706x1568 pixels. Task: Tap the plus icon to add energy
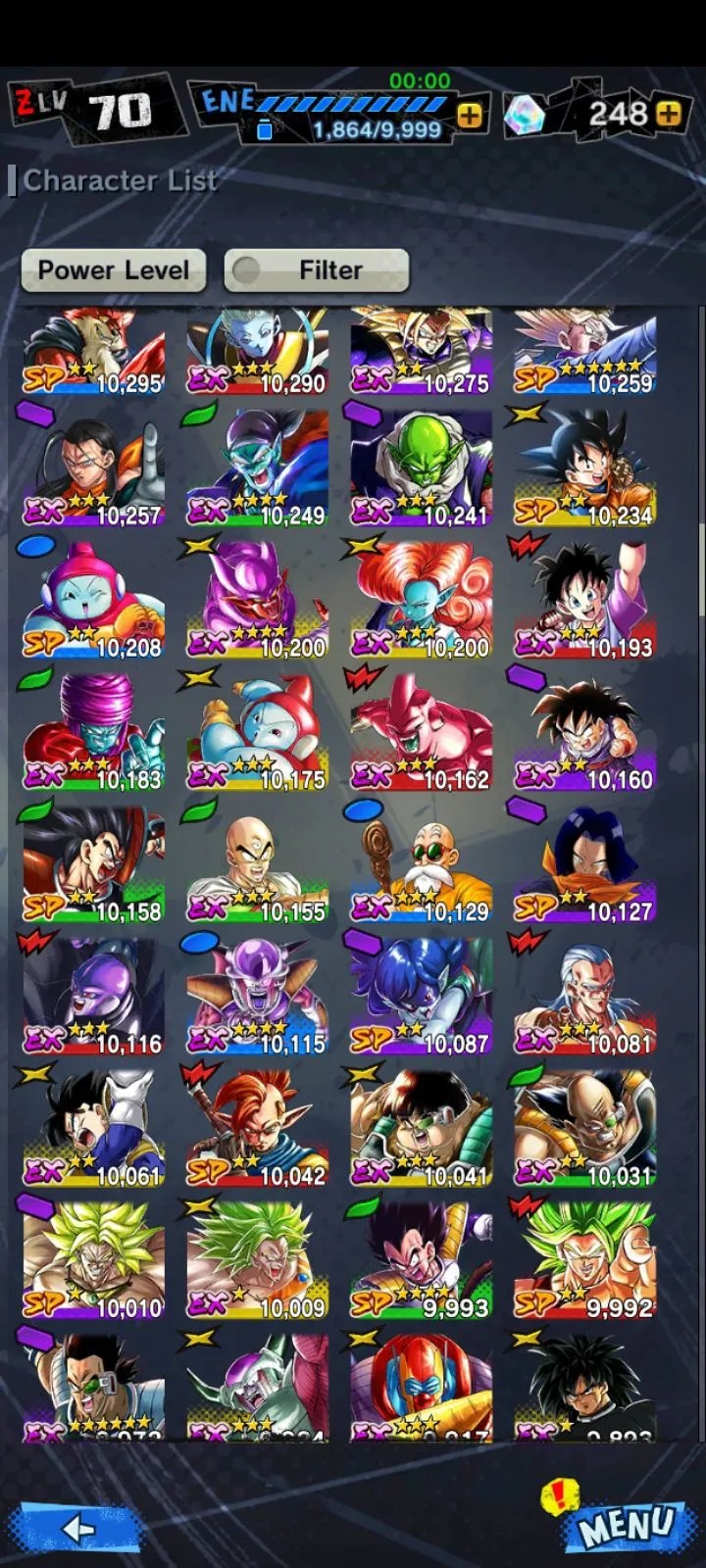(470, 116)
